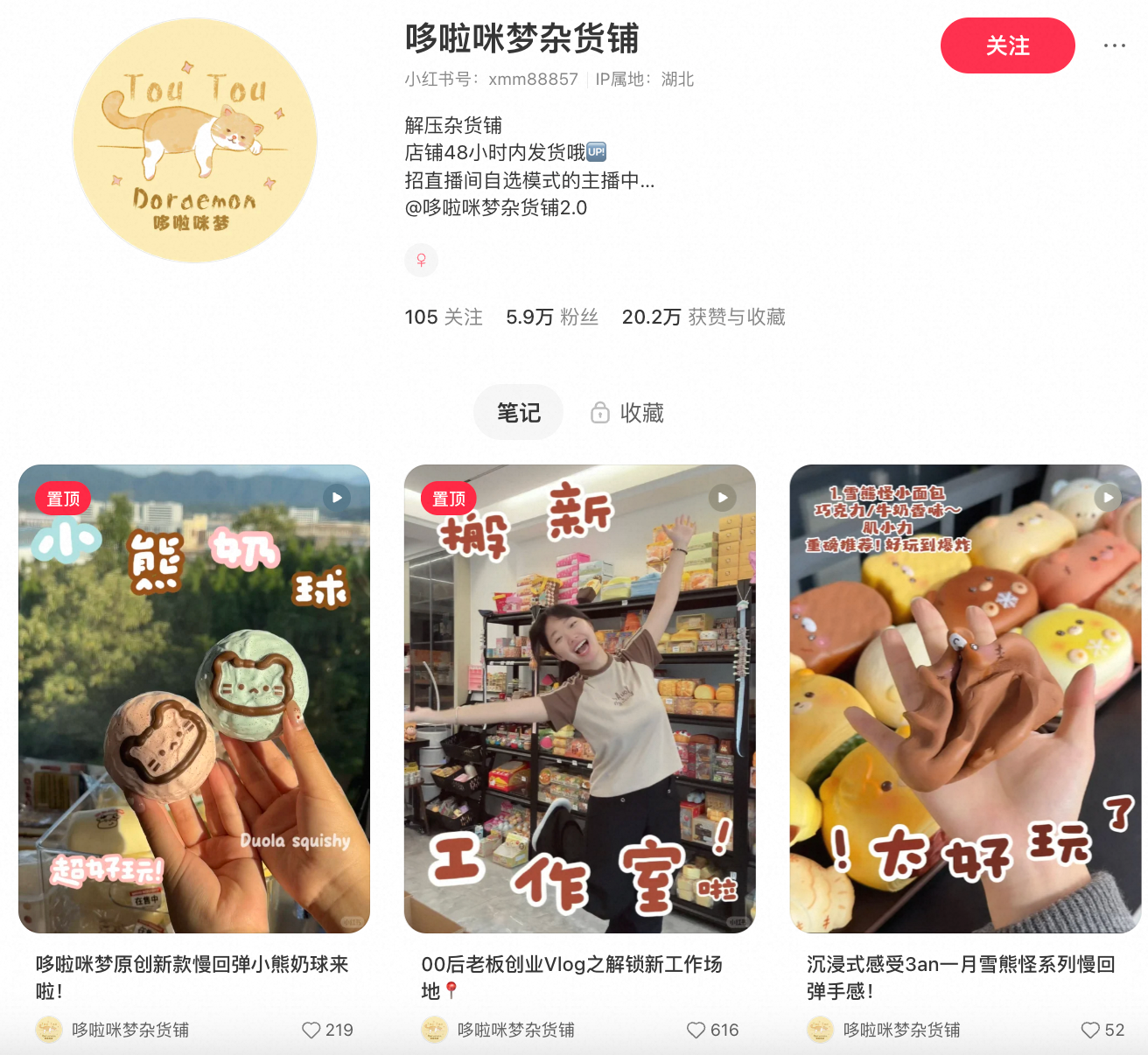
Task: Follow 哆啦咪梦杂货铺 with the 关注 button
Action: click(x=1007, y=45)
